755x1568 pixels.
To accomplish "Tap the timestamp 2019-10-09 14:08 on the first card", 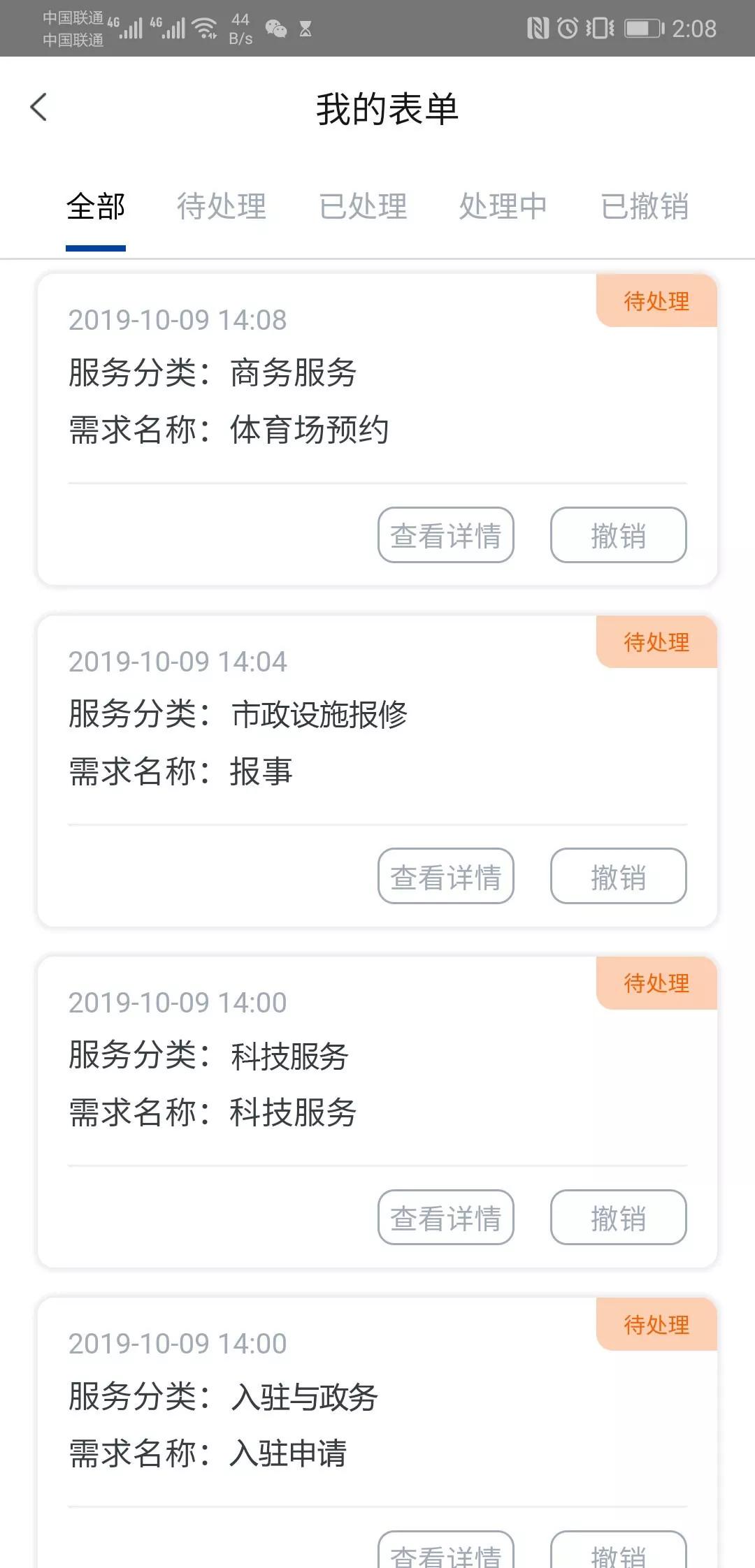I will pyautogui.click(x=177, y=319).
